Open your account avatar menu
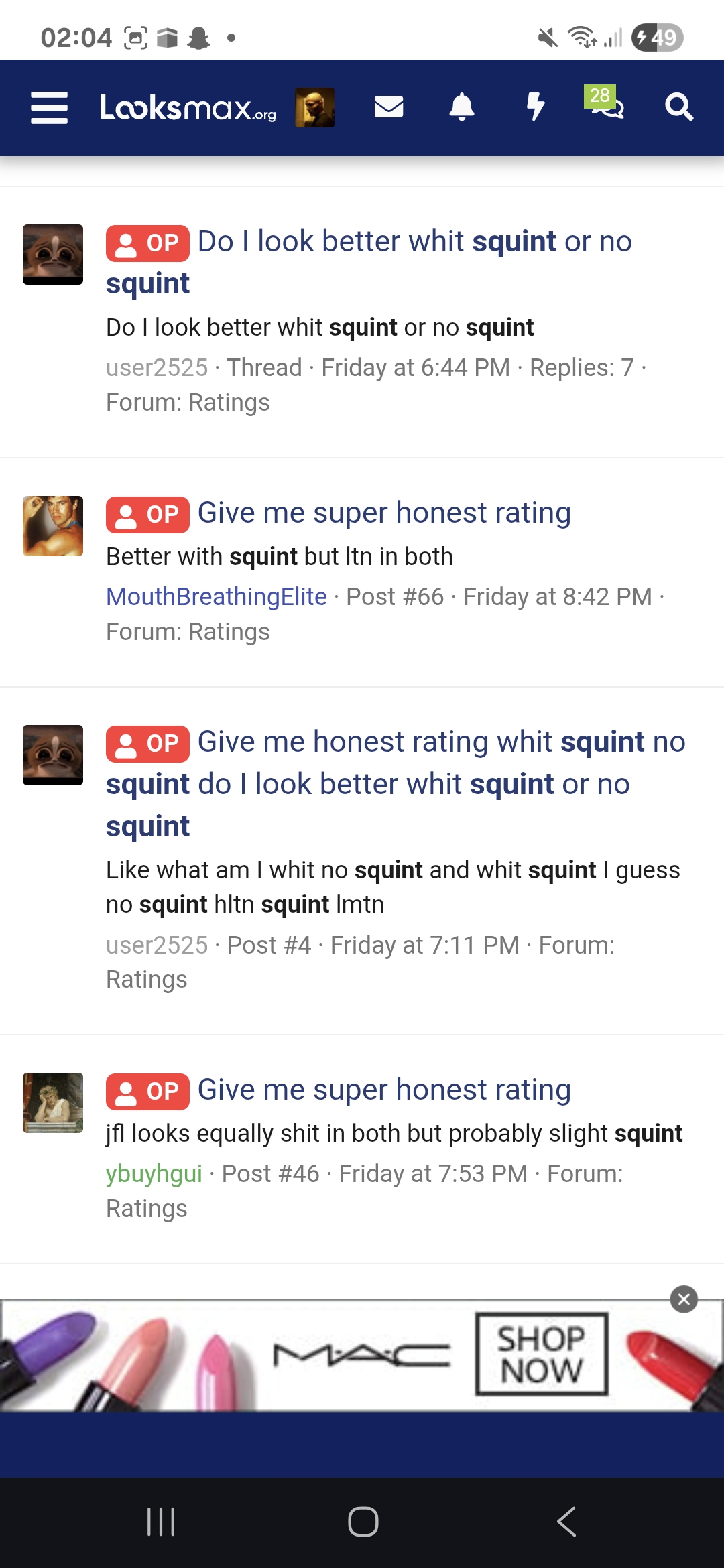This screenshot has height=1568, width=724. (314, 108)
